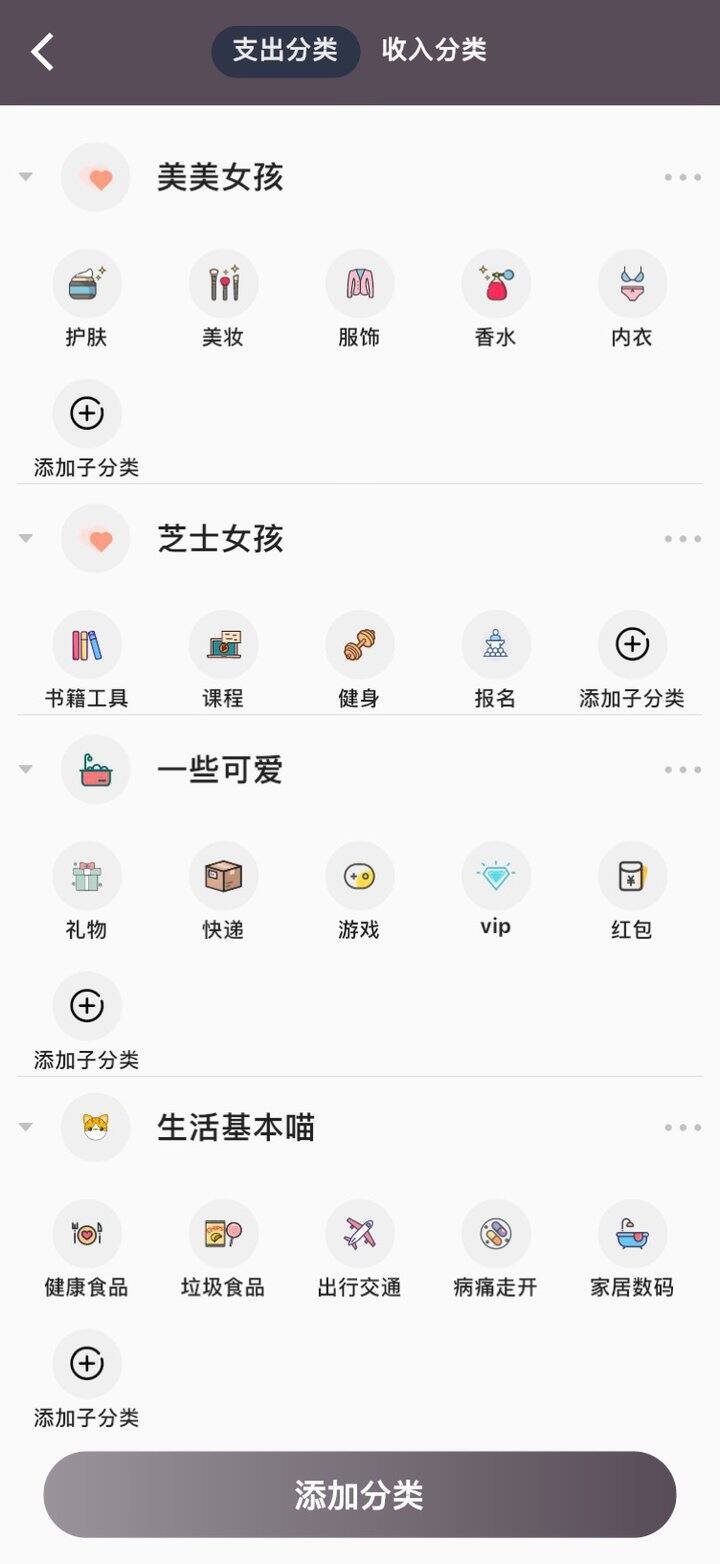Open the 红包 subcategory
The width and height of the screenshot is (720, 1564).
632,891
